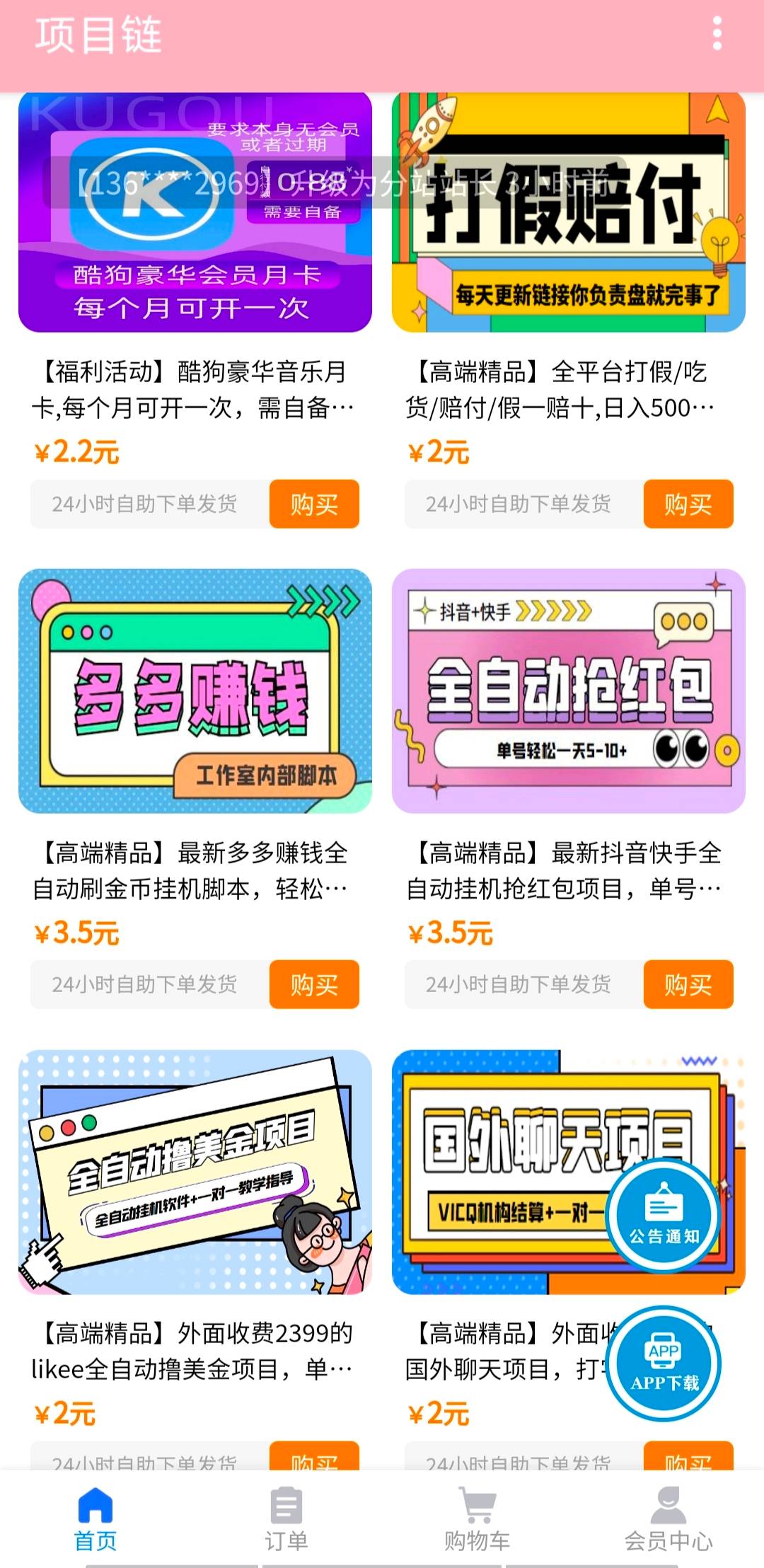
Task: View the 多多赚钱 product card
Action: pos(195,691)
